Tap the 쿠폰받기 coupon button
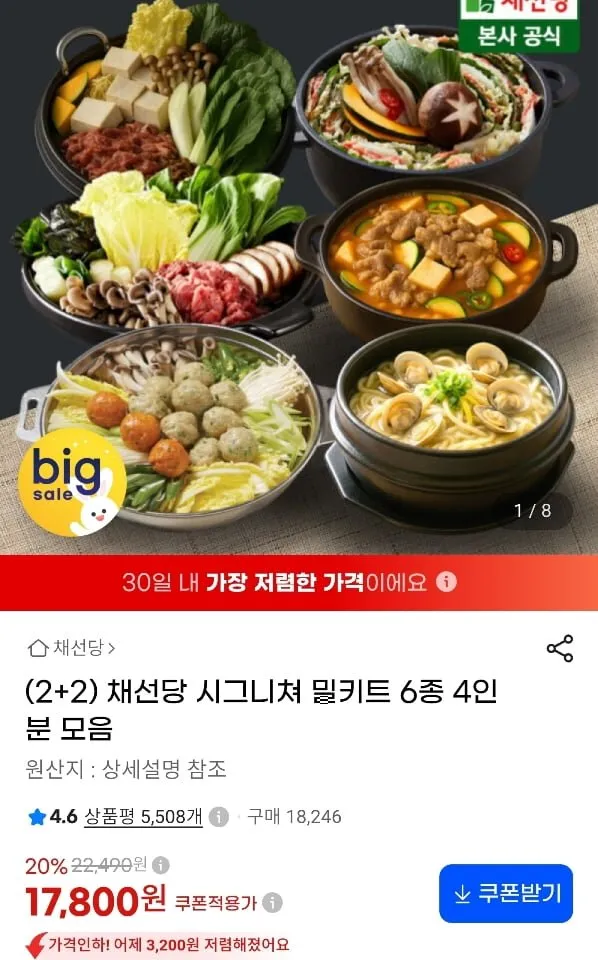 pos(506,893)
